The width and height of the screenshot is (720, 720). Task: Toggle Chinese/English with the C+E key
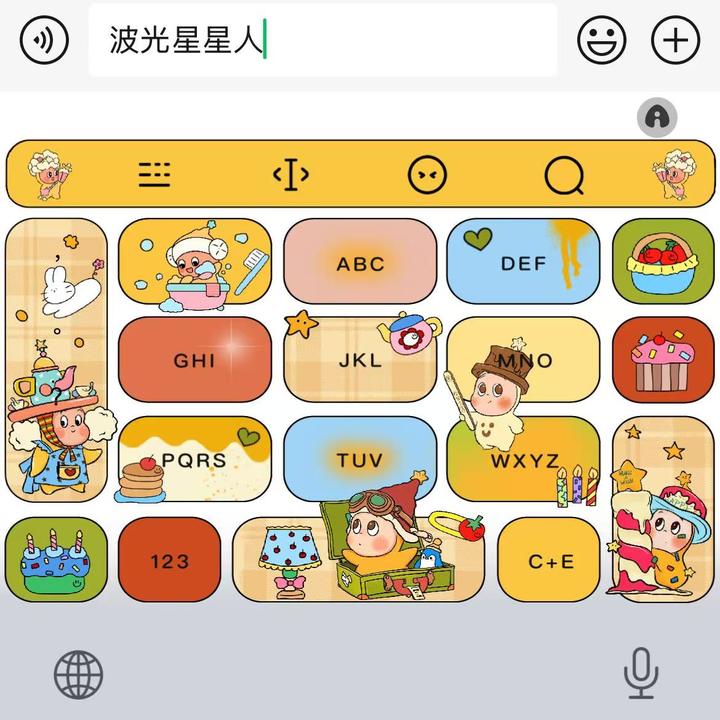tap(551, 560)
